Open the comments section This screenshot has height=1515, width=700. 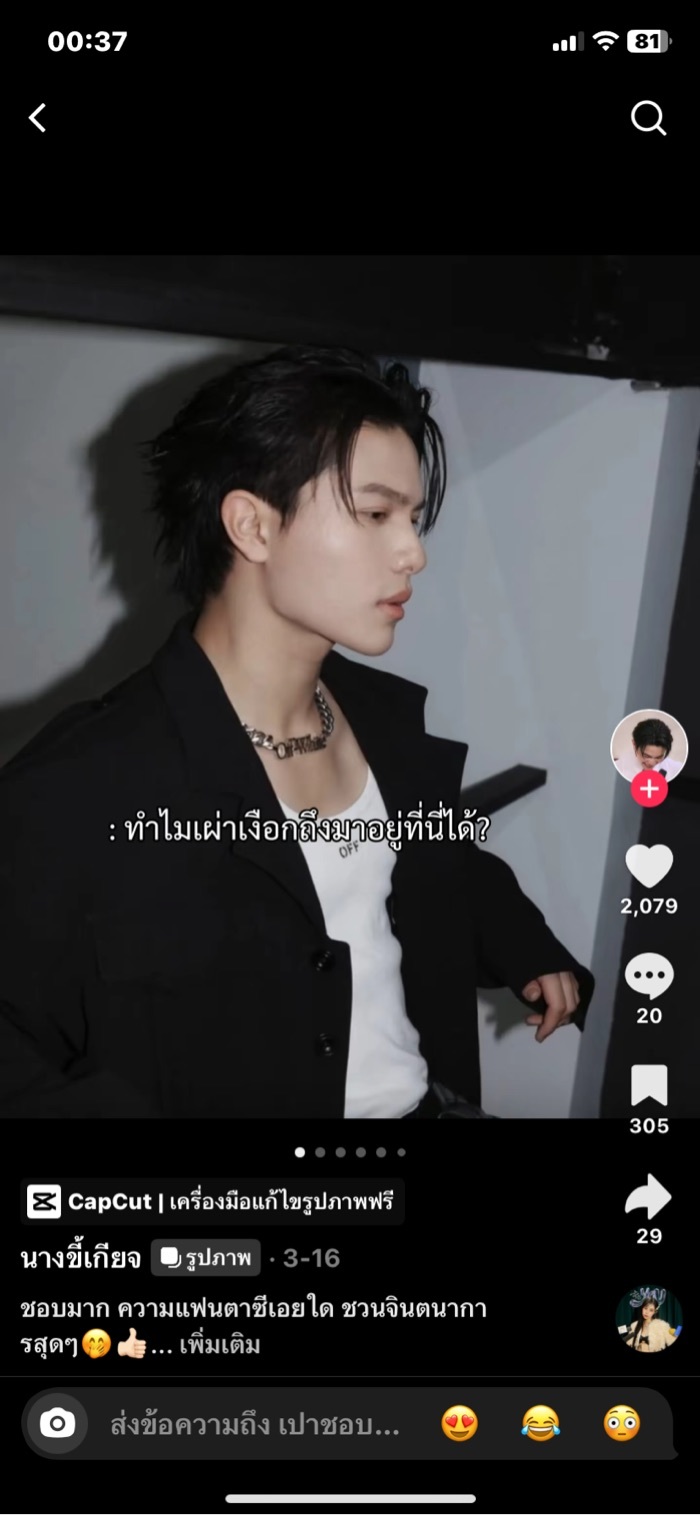649,977
